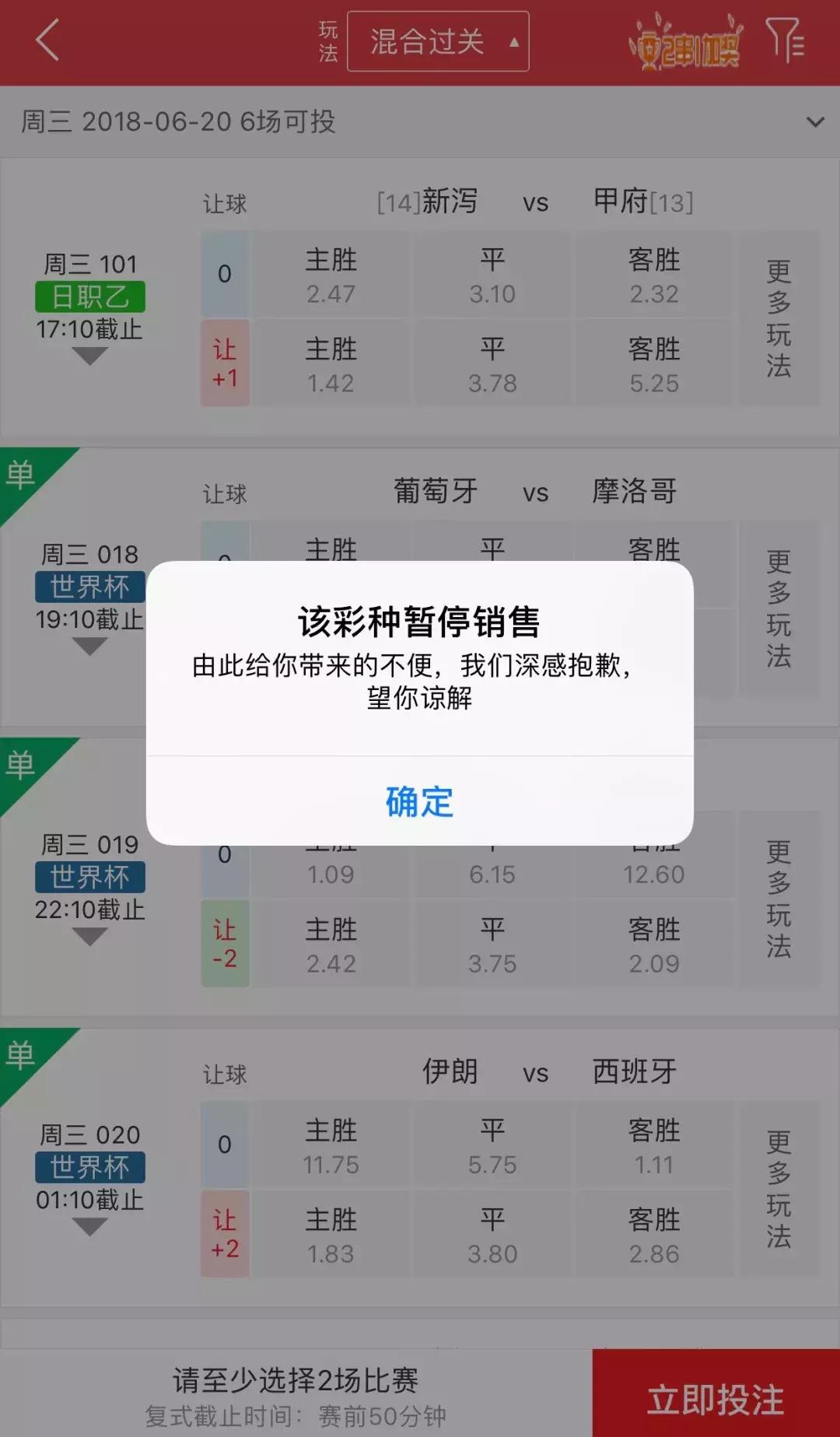Collapse the 2018-06-20 match list header

point(814,121)
